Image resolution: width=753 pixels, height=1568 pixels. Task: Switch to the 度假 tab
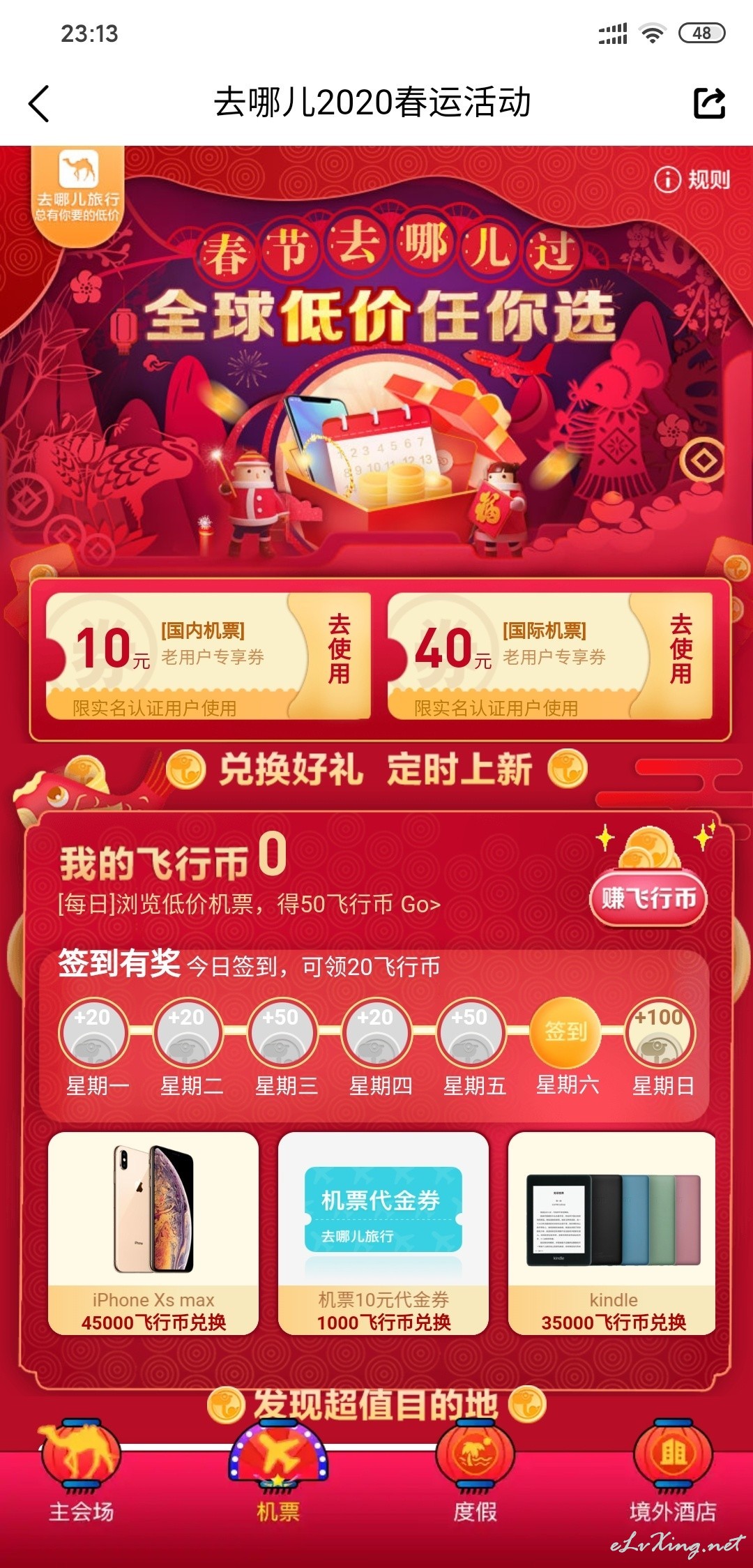[475, 1472]
